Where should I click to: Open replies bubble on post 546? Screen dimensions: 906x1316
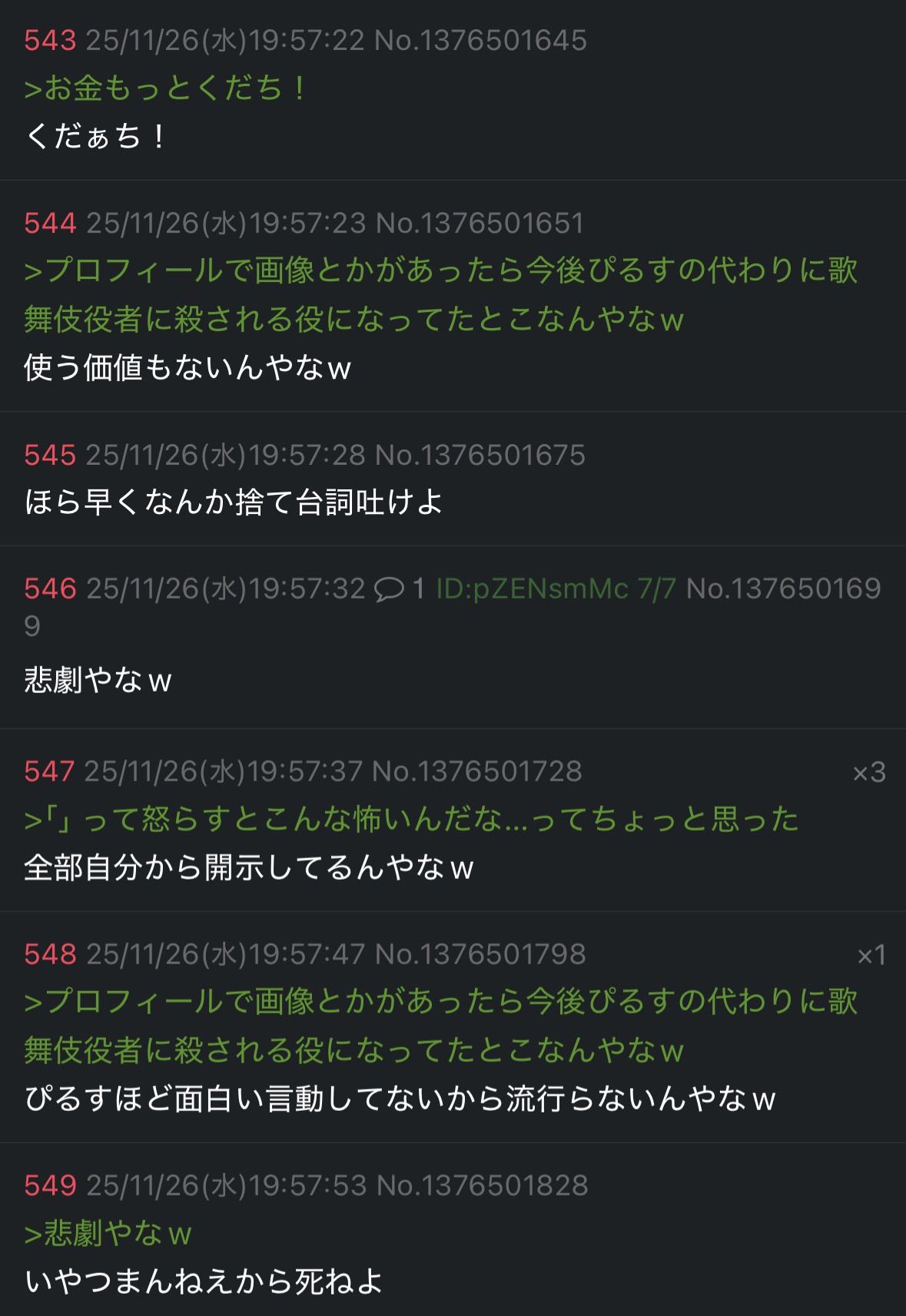point(399,589)
